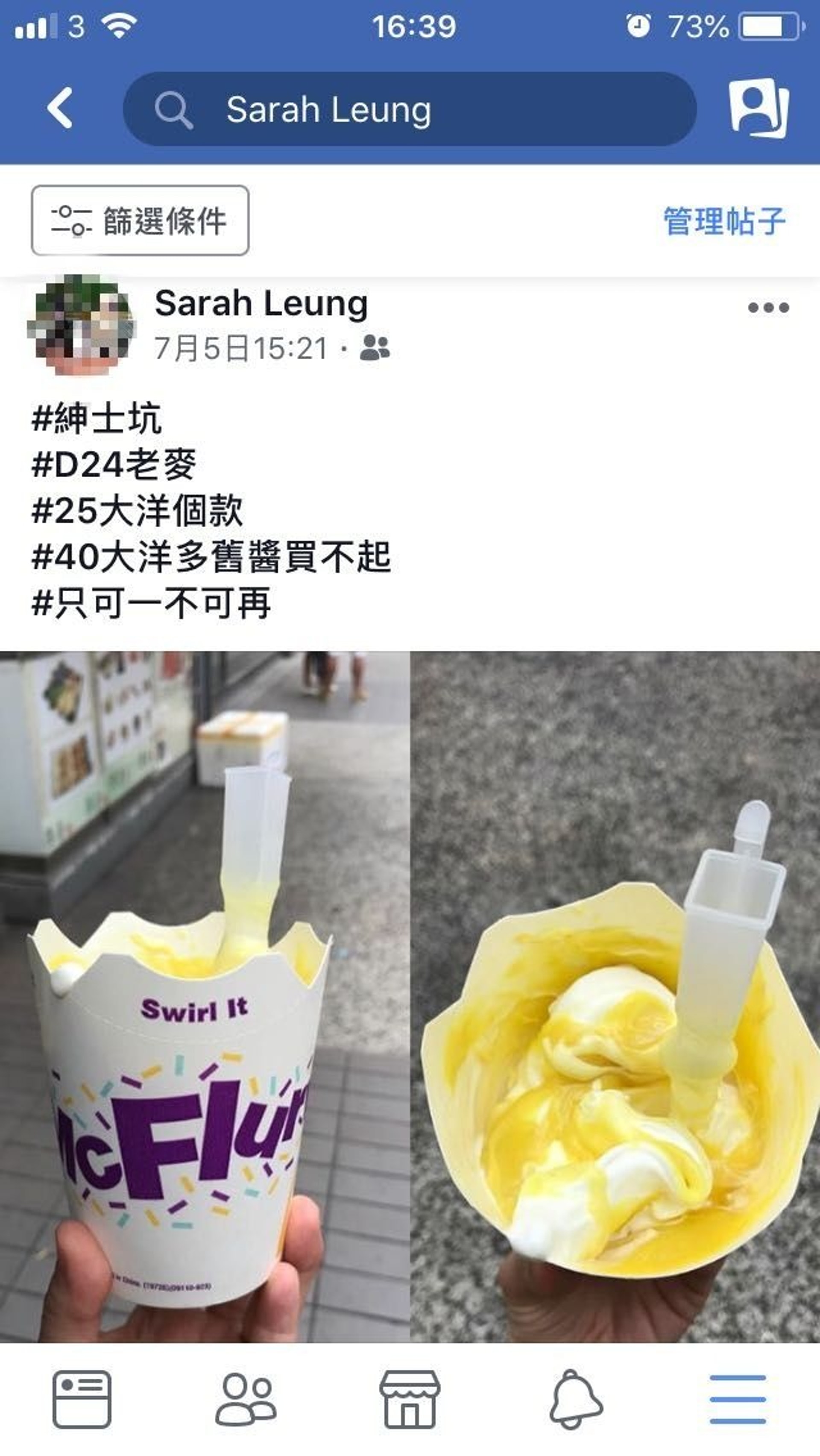Go back using the top-left arrow
The height and width of the screenshot is (1456, 820).
coord(61,108)
